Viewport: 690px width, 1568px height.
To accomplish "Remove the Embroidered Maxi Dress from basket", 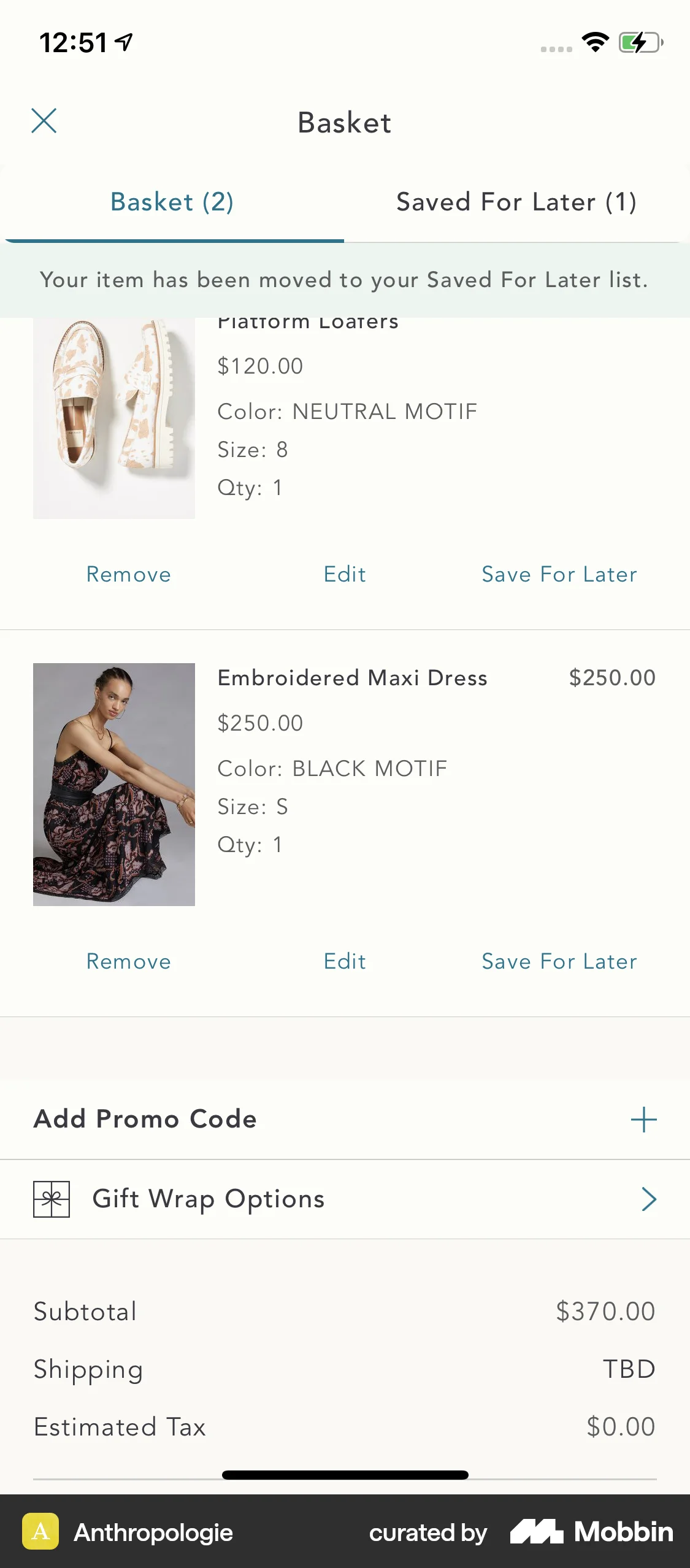I will click(x=128, y=961).
